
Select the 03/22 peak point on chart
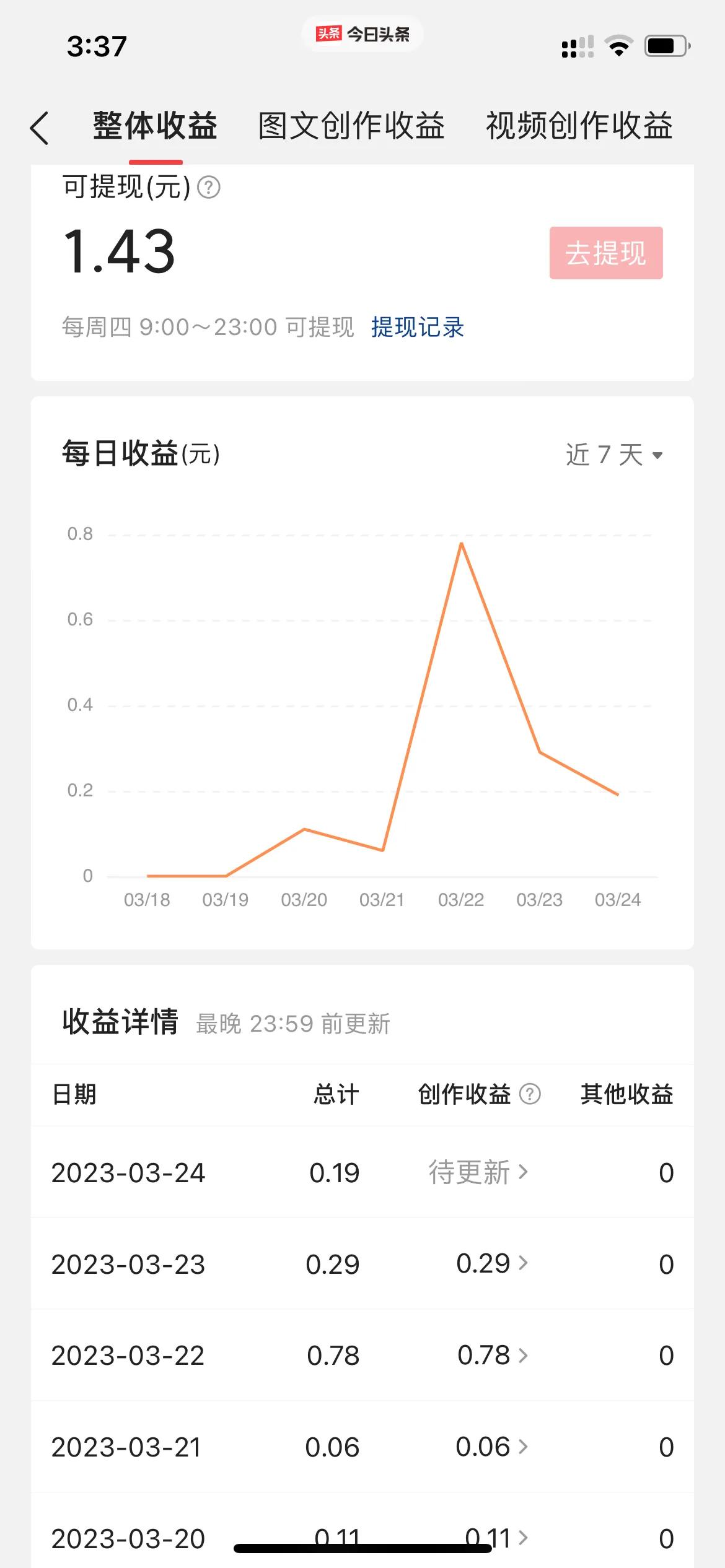(462, 544)
